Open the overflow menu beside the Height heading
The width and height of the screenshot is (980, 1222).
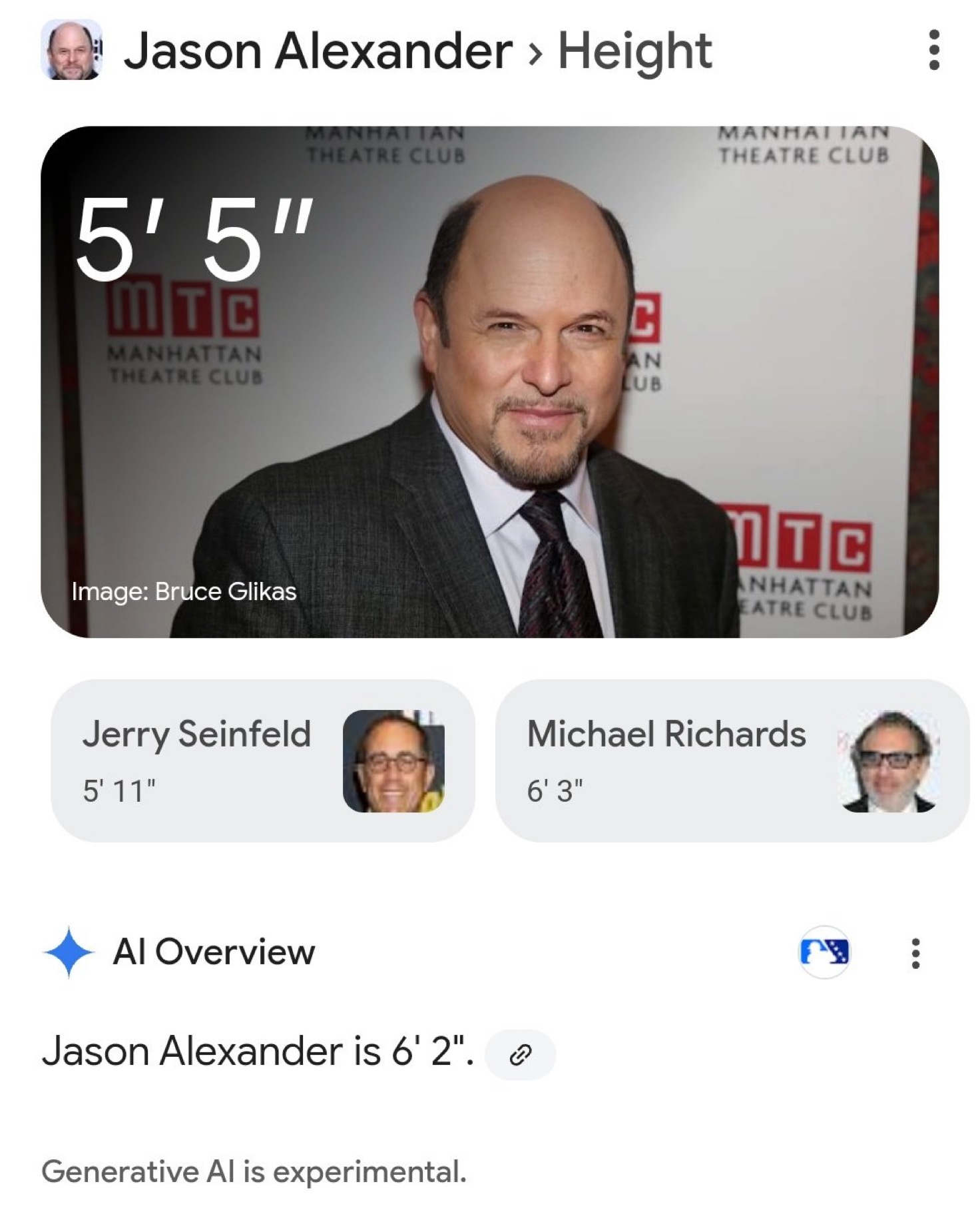pos(933,50)
